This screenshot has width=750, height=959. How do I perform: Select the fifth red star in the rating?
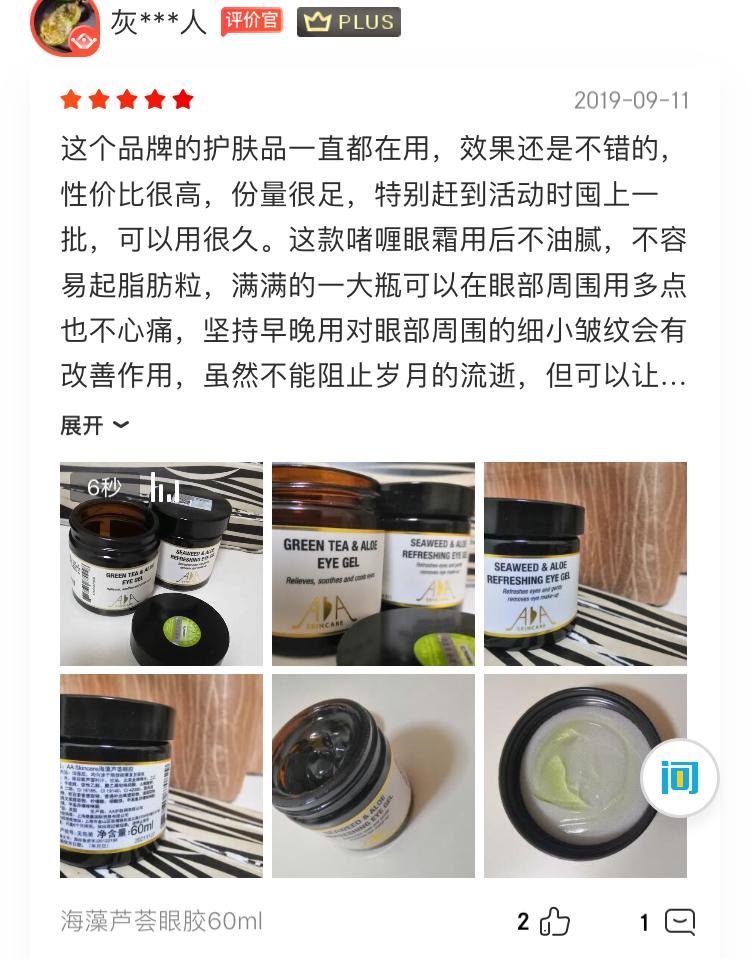tap(184, 99)
